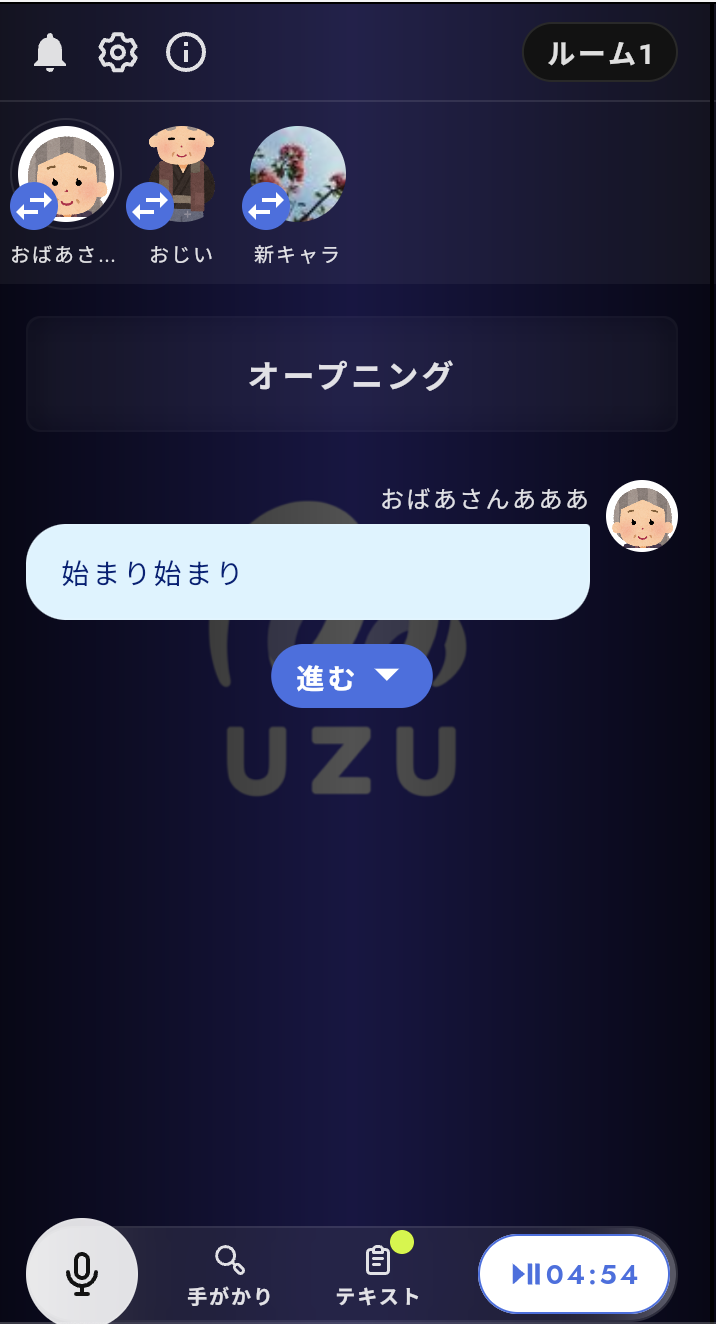The width and height of the screenshot is (716, 1324).
Task: Open the テキスト tab
Action: 378,1276
